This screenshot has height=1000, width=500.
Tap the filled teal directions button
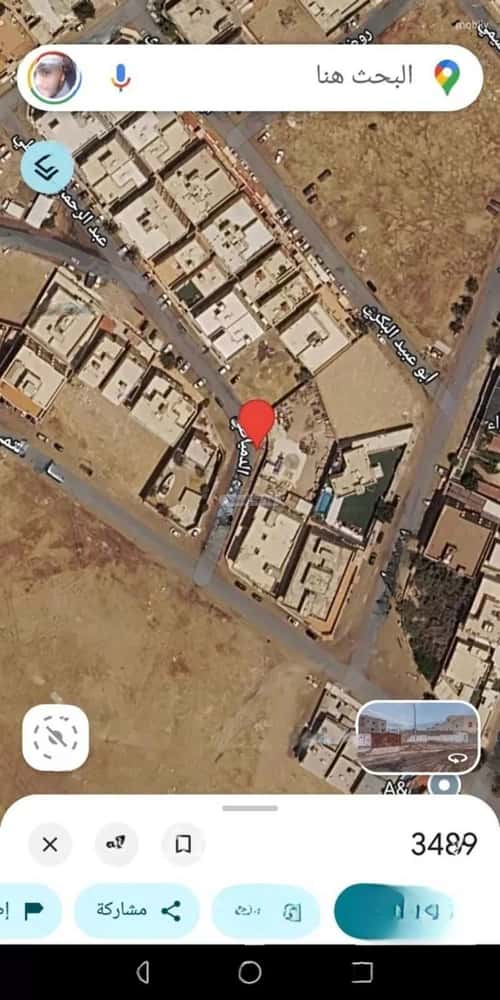click(394, 911)
